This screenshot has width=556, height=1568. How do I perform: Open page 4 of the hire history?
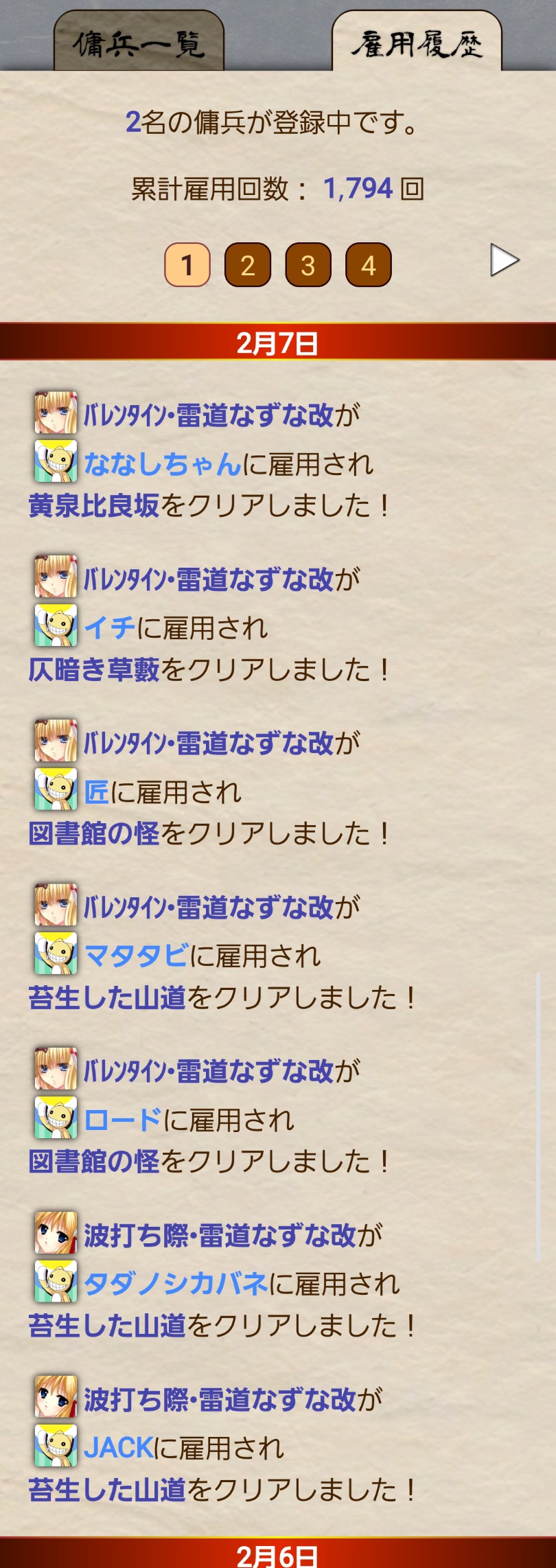pos(368,265)
